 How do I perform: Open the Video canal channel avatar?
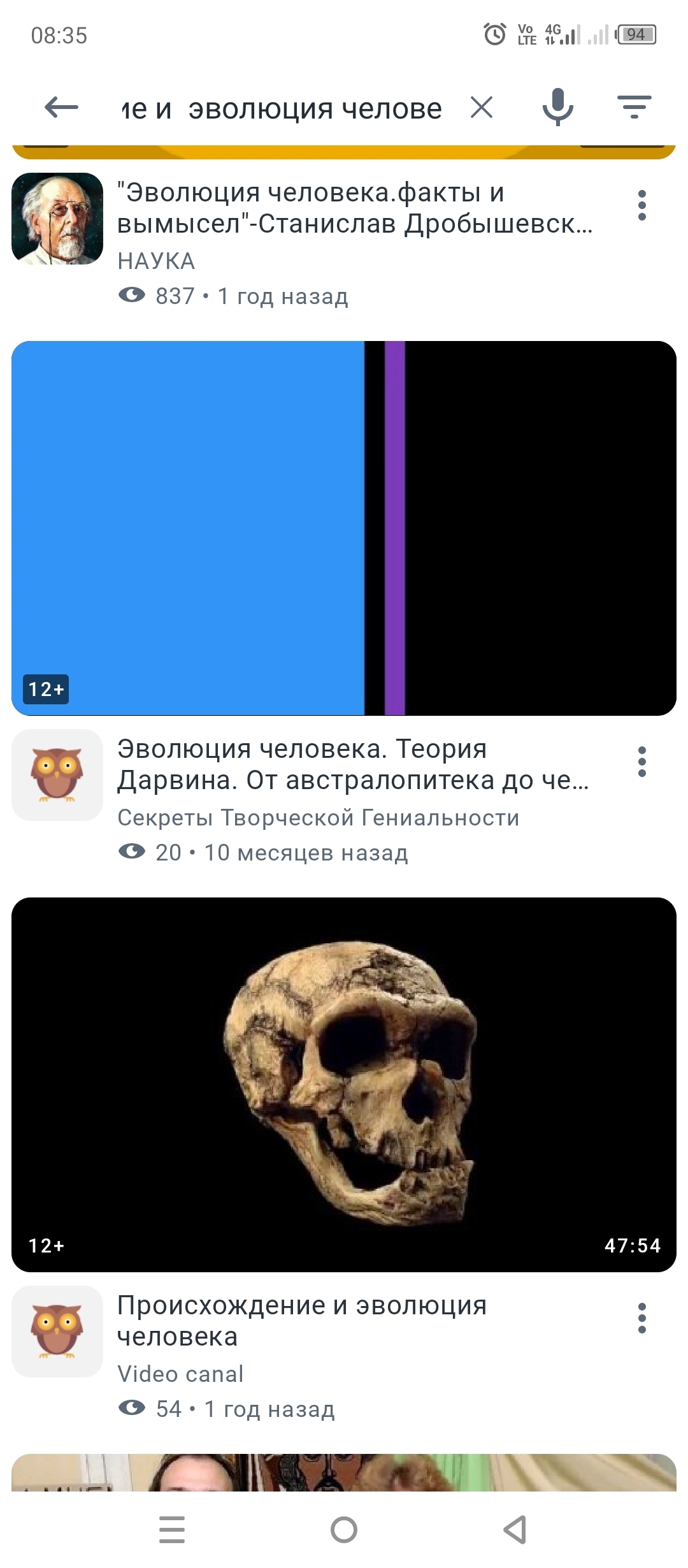tap(57, 1332)
